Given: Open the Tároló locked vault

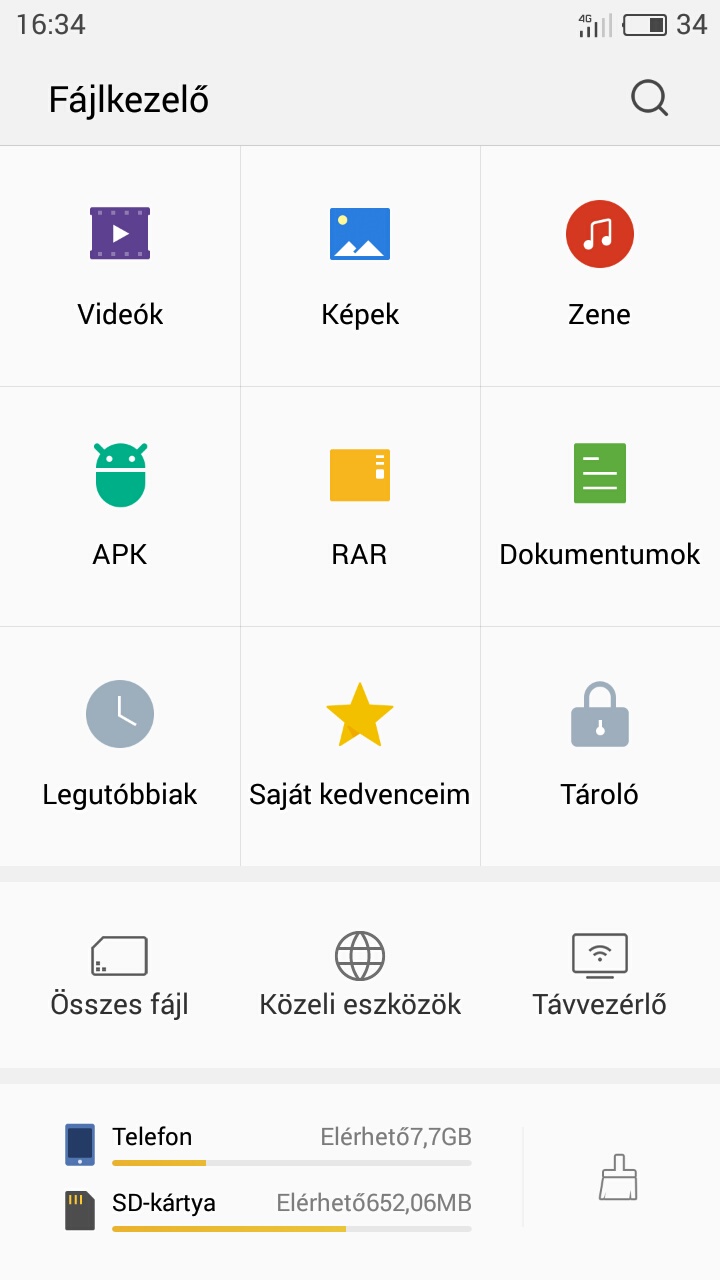Looking at the screenshot, I should pyautogui.click(x=600, y=746).
